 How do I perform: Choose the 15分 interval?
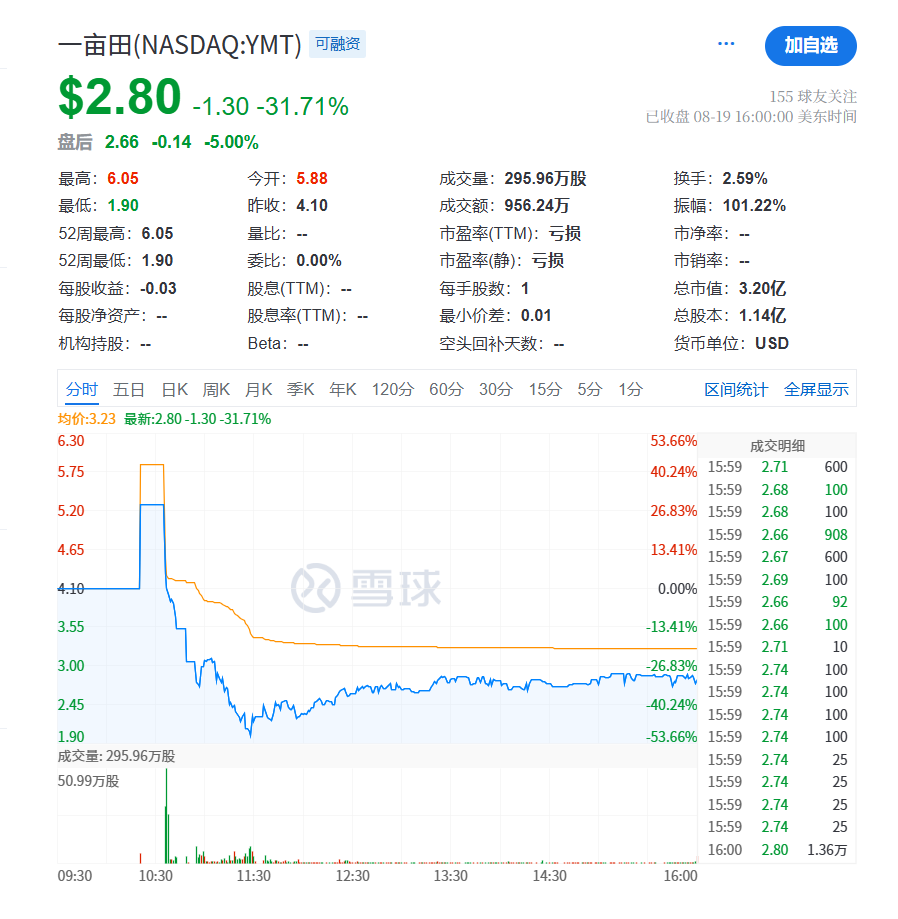pyautogui.click(x=545, y=390)
